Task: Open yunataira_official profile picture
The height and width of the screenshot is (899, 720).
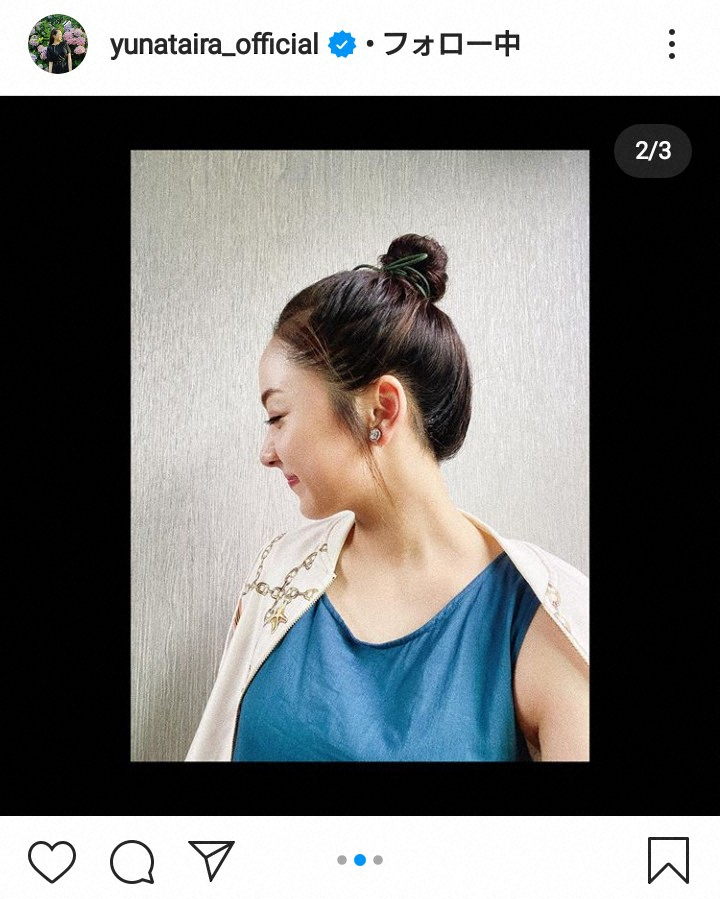Action: pyautogui.click(x=57, y=44)
